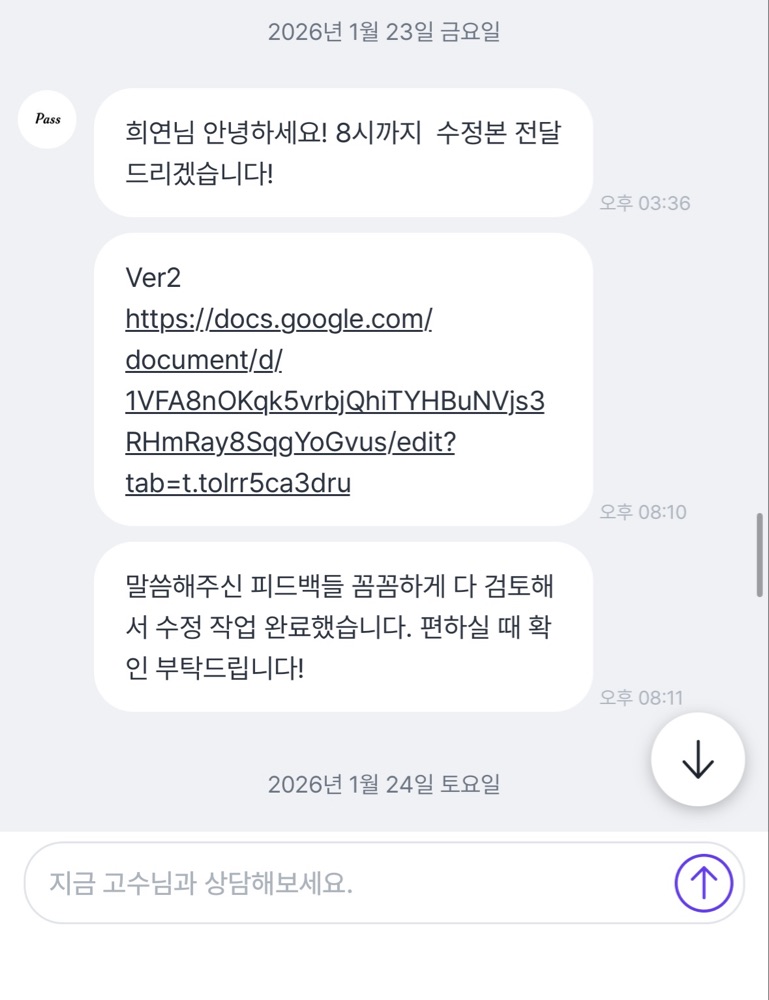The image size is (769, 1000).
Task: Jump to latest message with down arrow
Action: pos(697,760)
